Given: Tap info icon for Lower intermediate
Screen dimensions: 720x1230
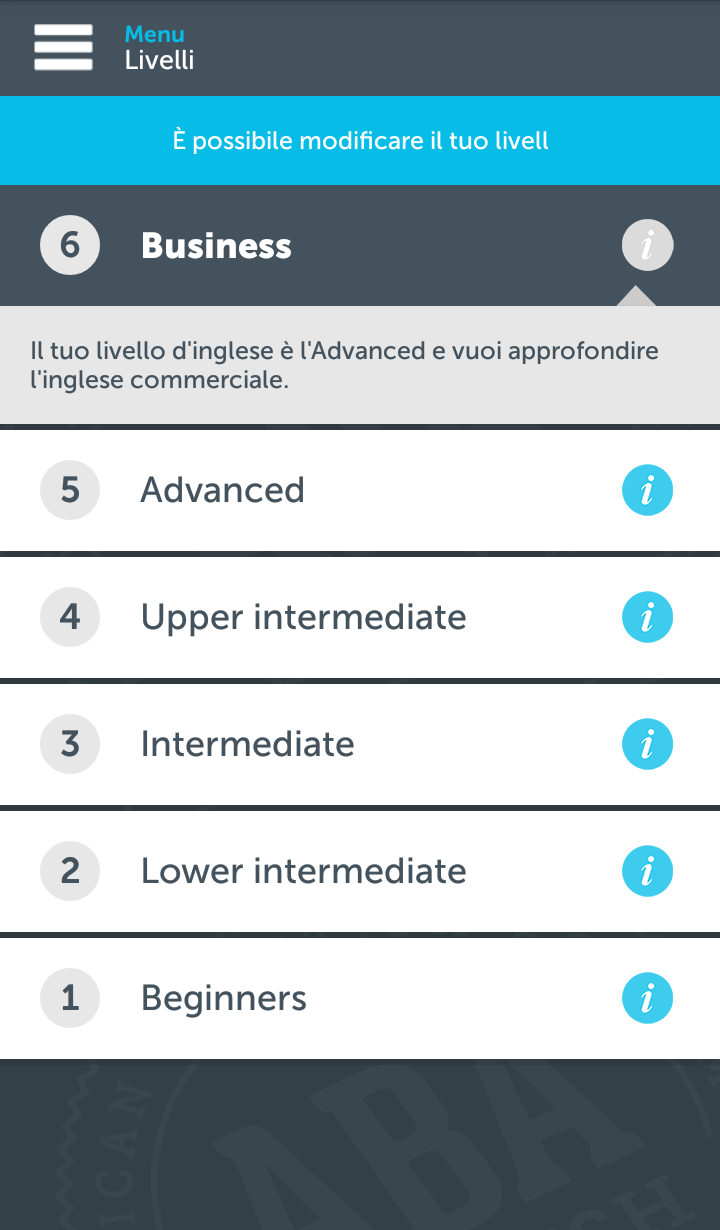Looking at the screenshot, I should click(x=647, y=871).
